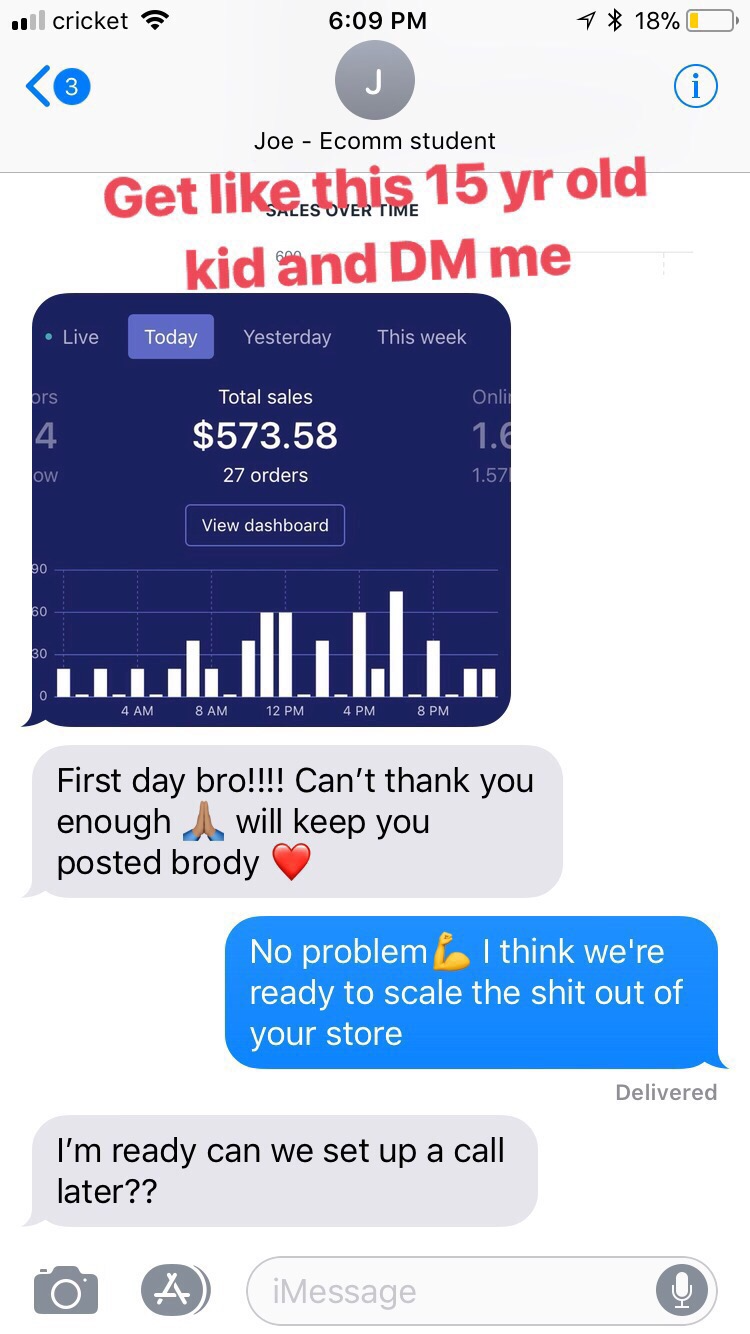Record an audio message with the microphone
The height and width of the screenshot is (1334, 750).
(x=682, y=1291)
